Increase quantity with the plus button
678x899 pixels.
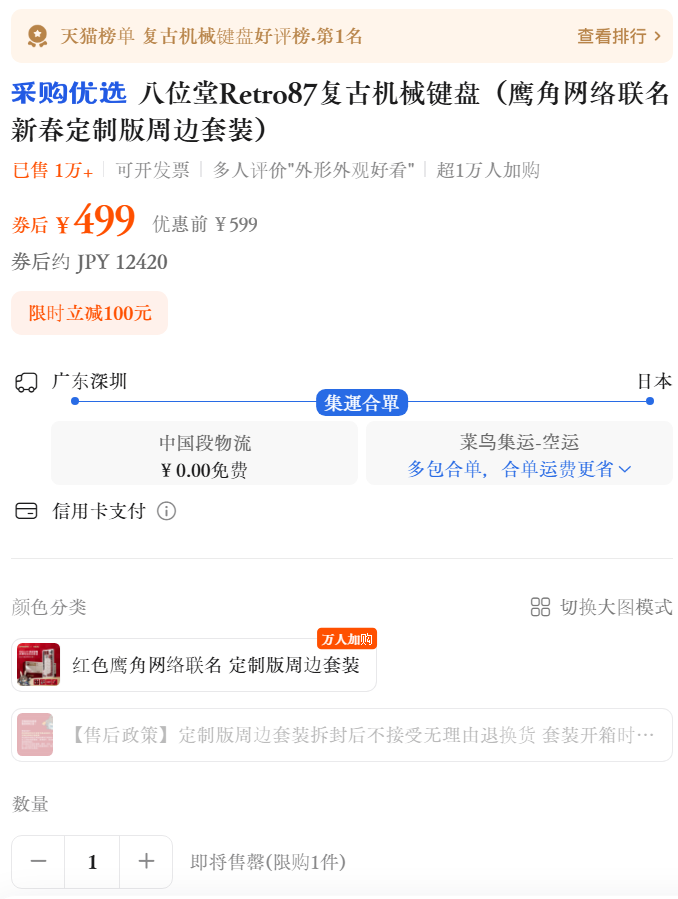146,861
